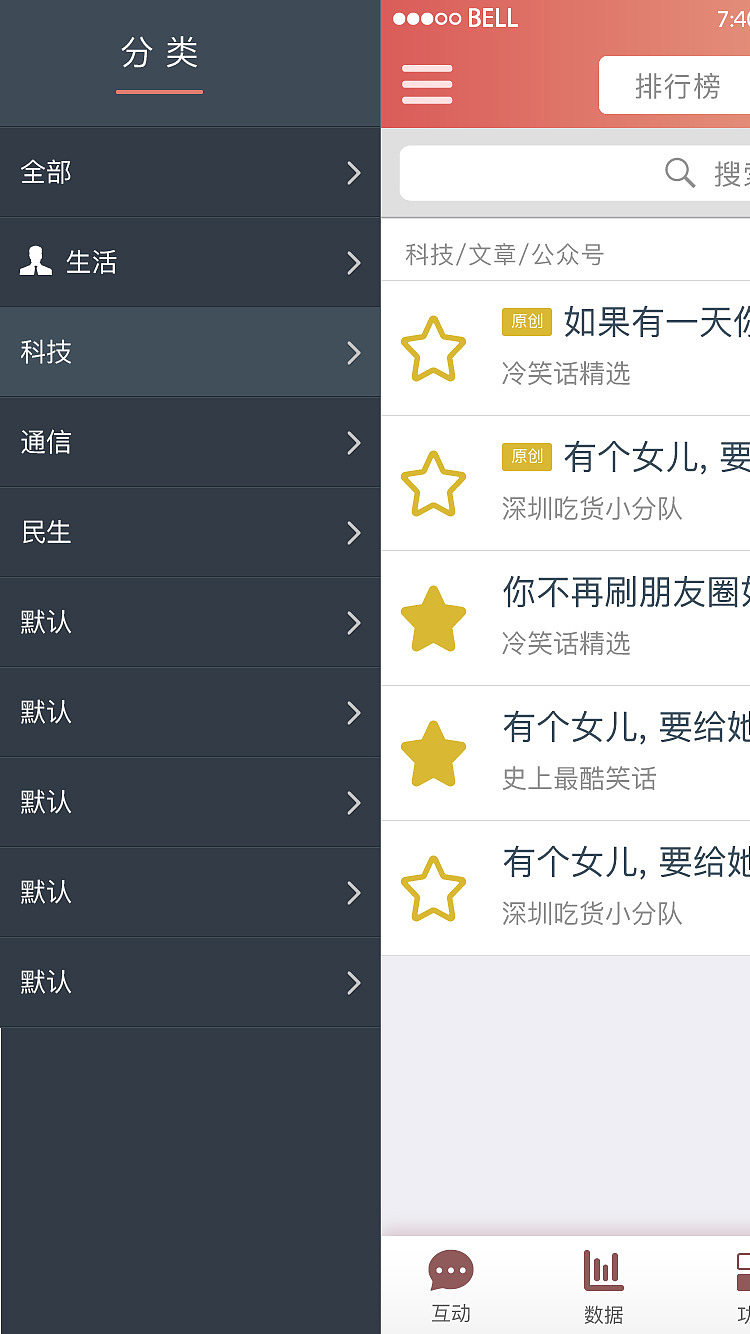
Task: Unfavorite the 史上最酷笑话 article star
Action: click(433, 752)
